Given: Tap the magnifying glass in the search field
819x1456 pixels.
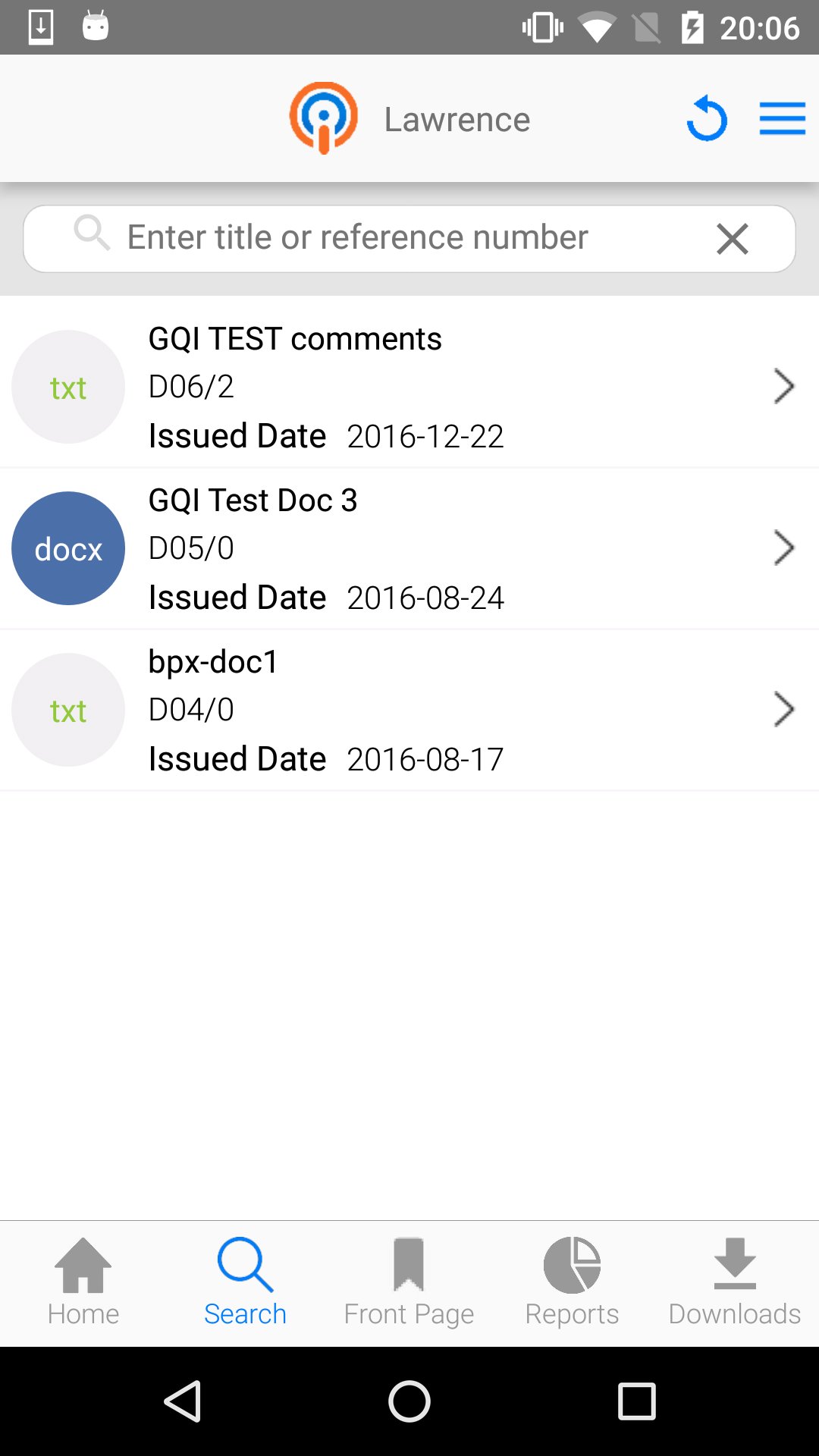Looking at the screenshot, I should coord(92,236).
